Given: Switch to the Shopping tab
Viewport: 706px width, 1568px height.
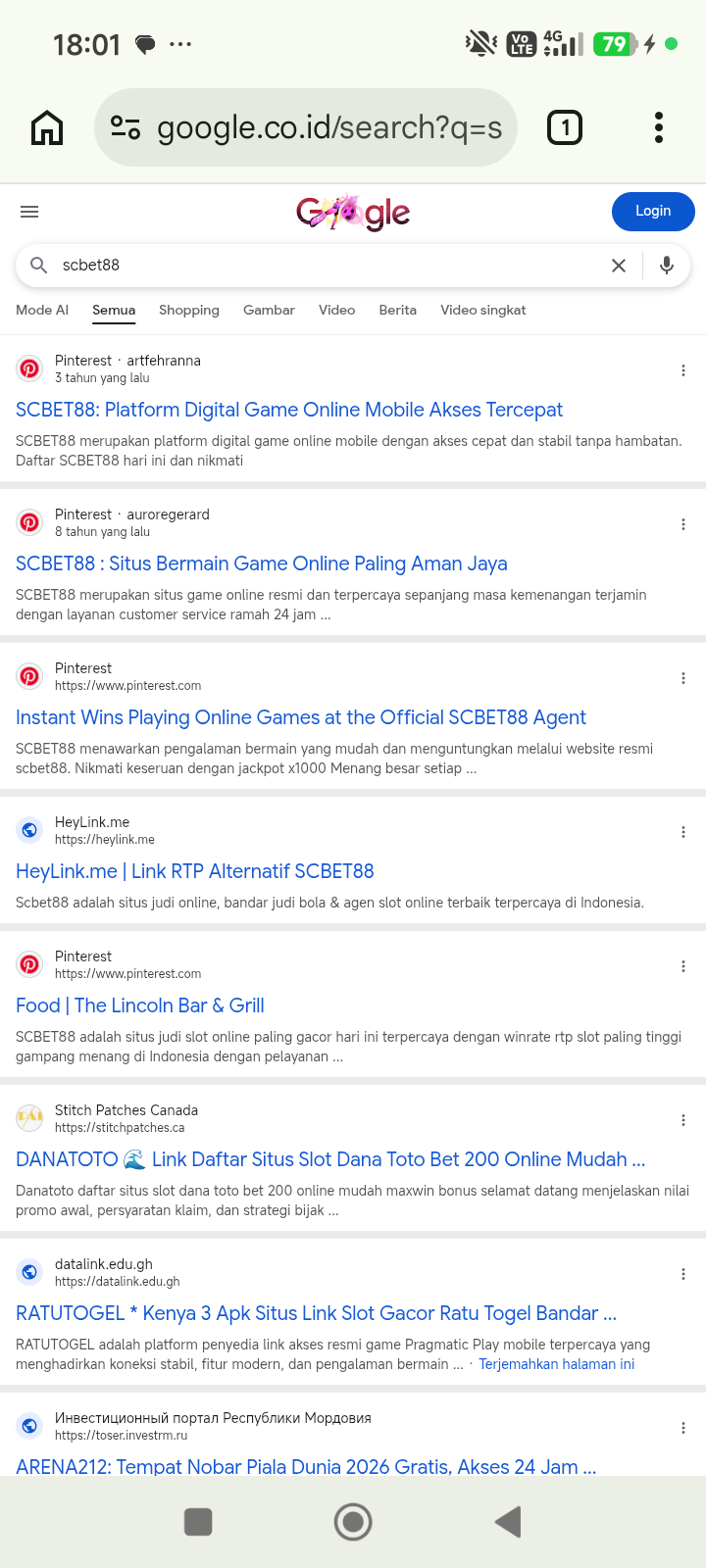Looking at the screenshot, I should tap(189, 310).
